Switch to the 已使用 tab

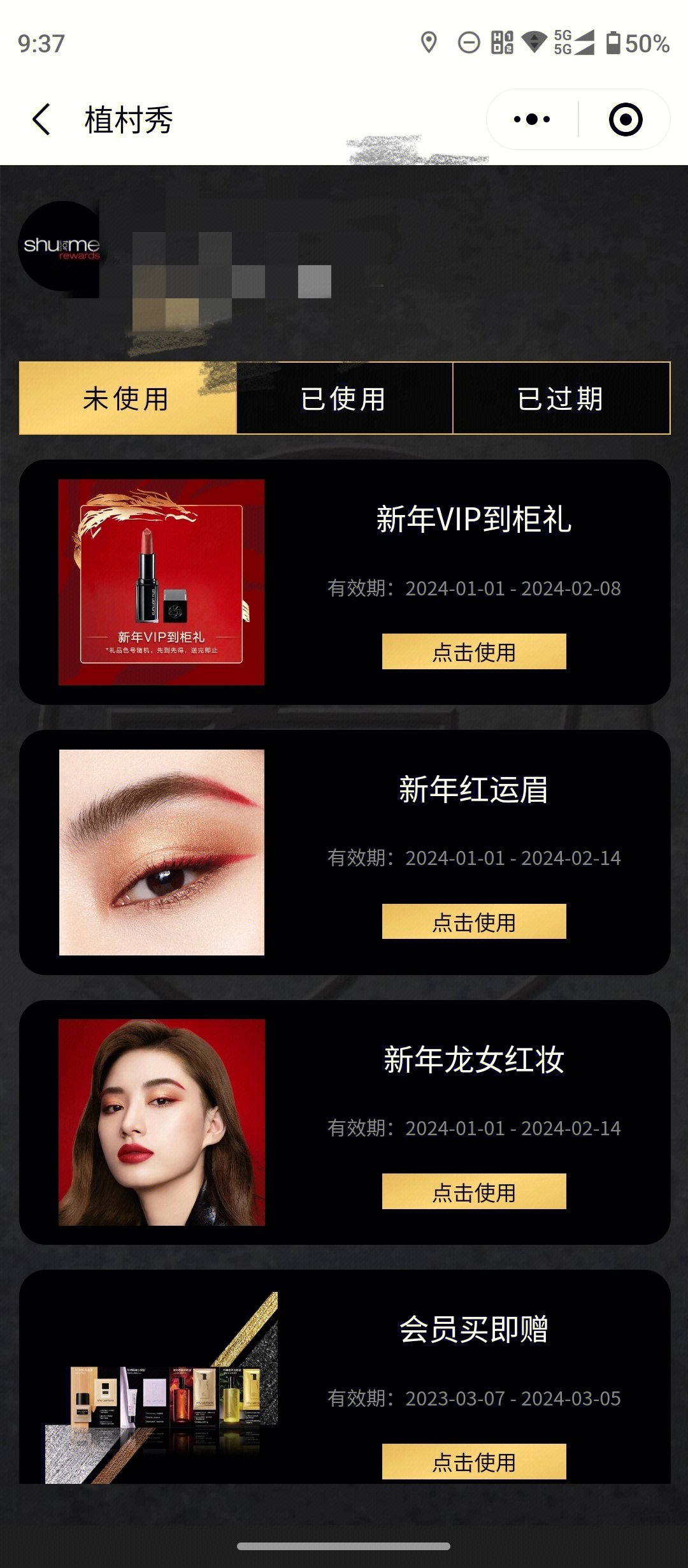pos(344,399)
